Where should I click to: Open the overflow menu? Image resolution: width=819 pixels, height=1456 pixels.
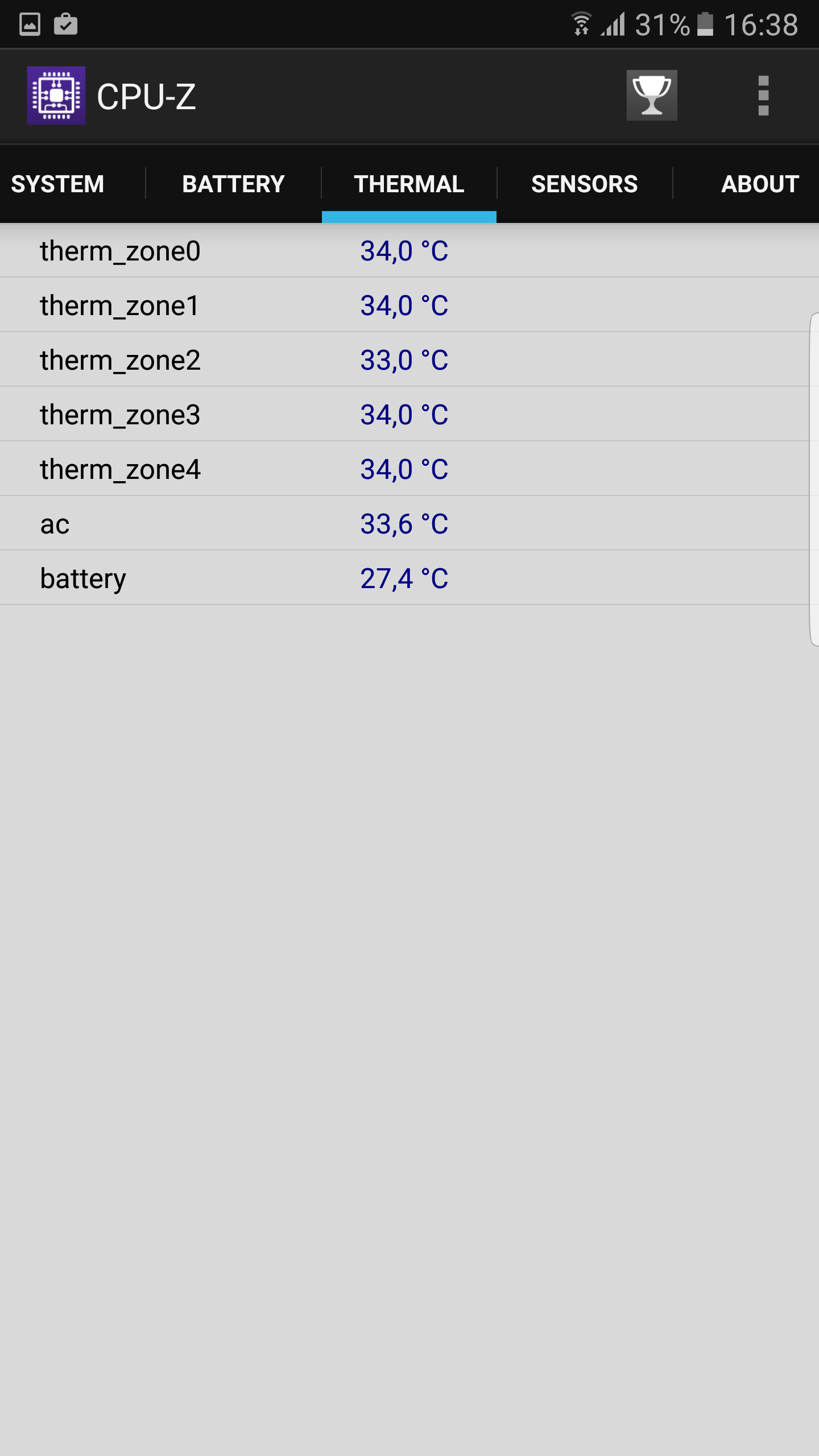[763, 96]
